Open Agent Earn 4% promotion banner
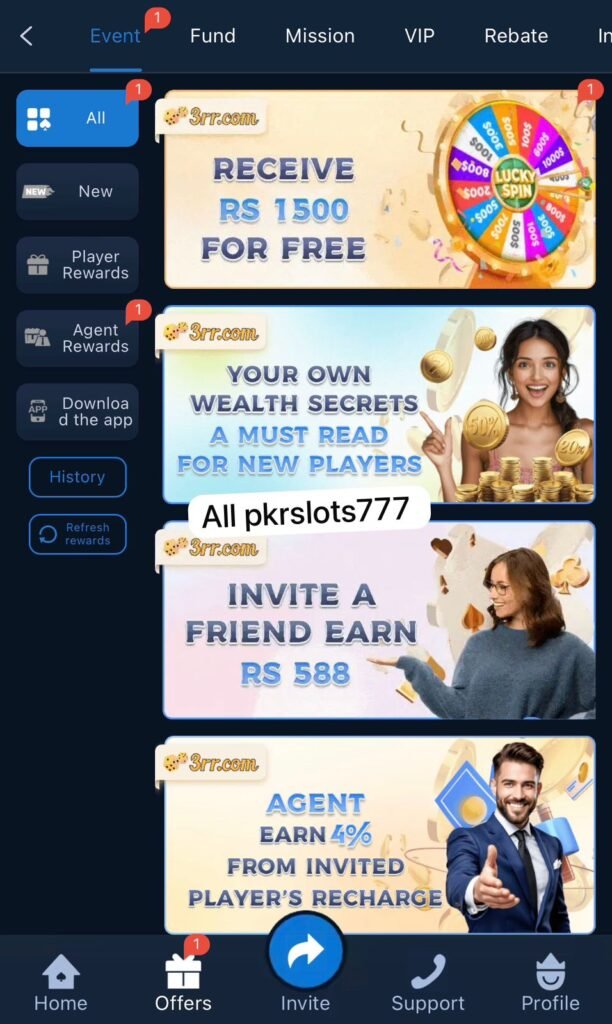The height and width of the screenshot is (1024, 612). click(x=379, y=835)
